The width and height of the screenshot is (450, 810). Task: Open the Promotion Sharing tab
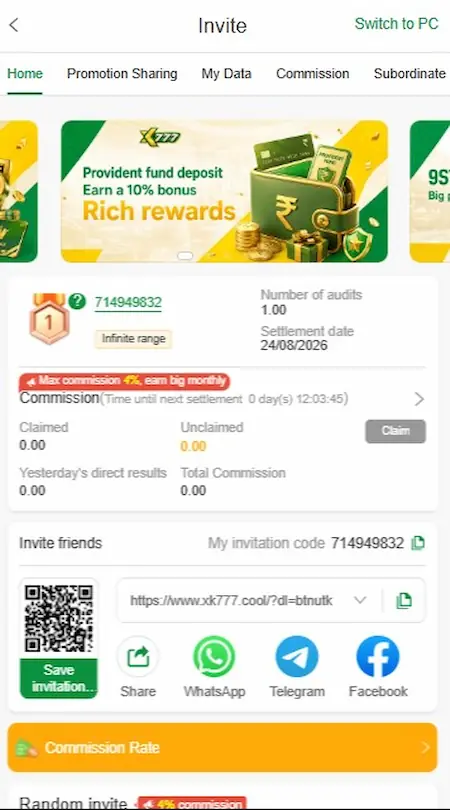[122, 73]
